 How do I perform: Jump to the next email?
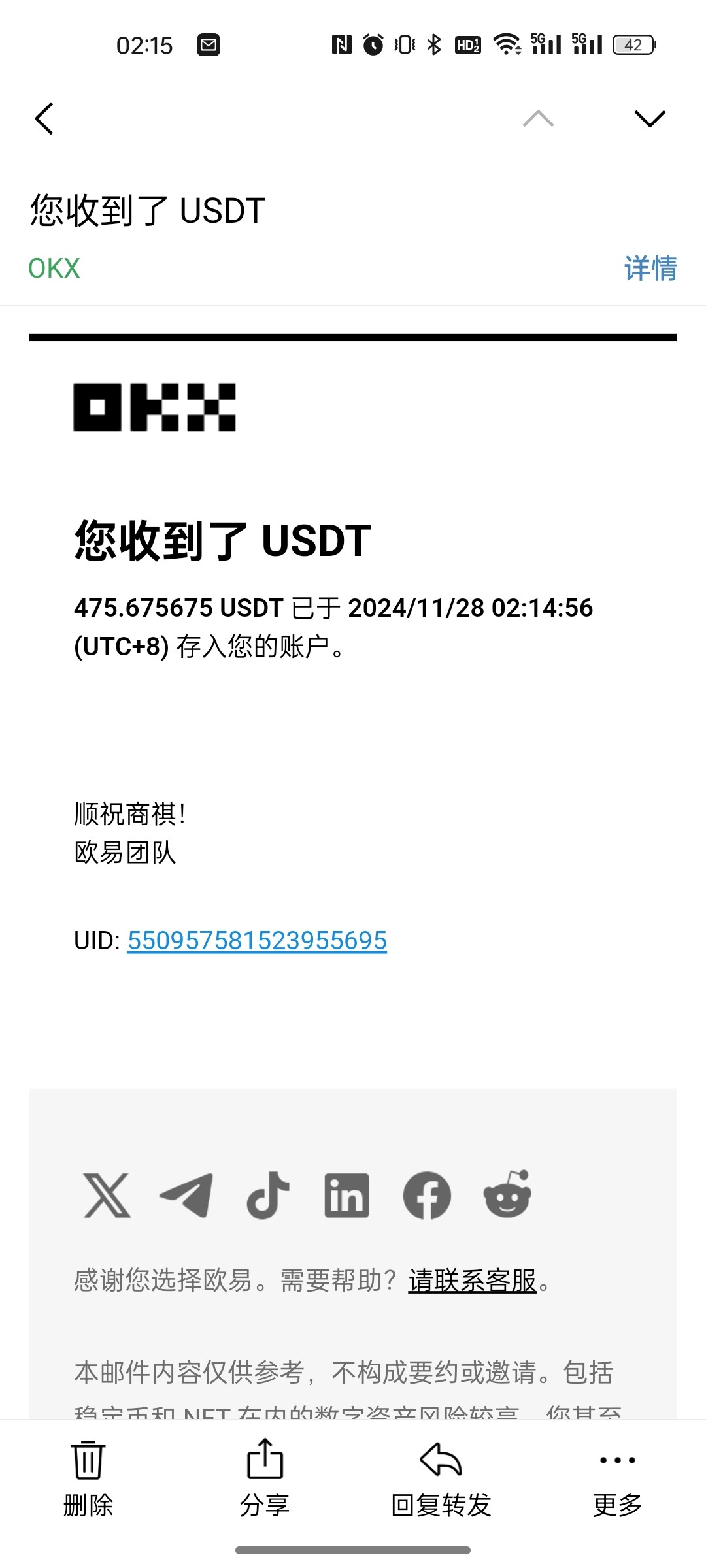(x=649, y=119)
